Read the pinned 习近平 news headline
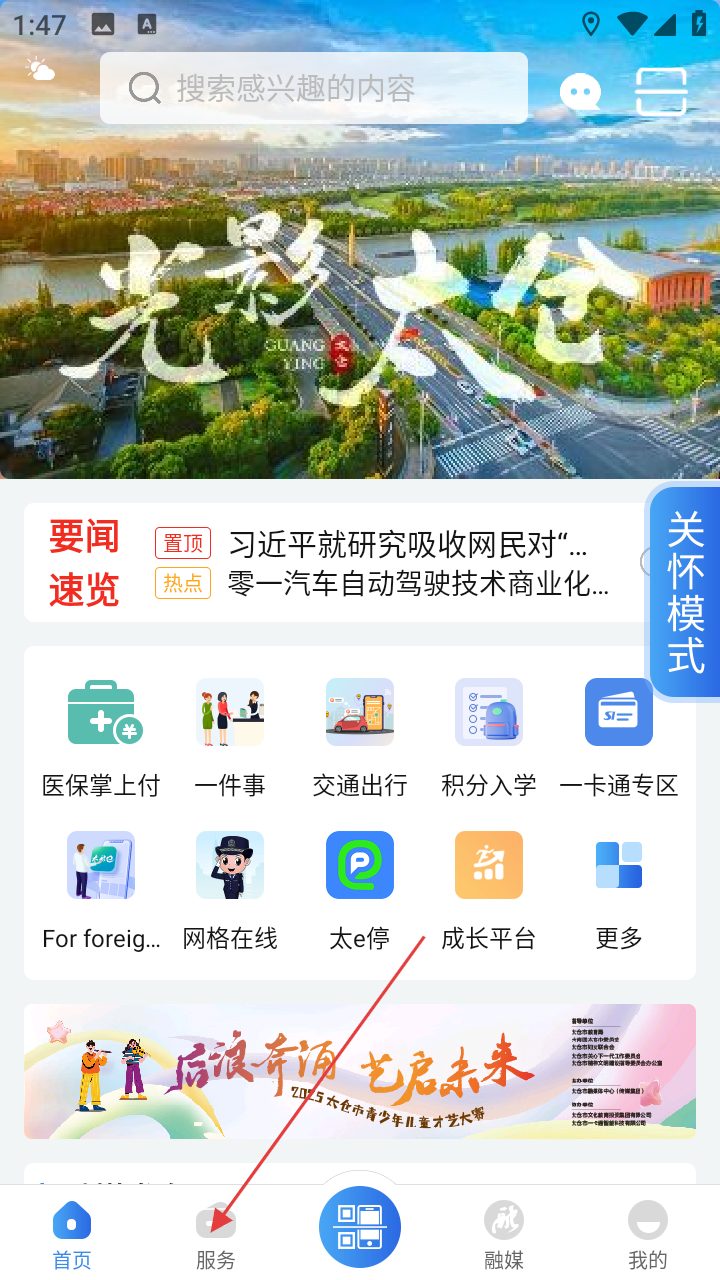720x1280 pixels. pos(408,544)
